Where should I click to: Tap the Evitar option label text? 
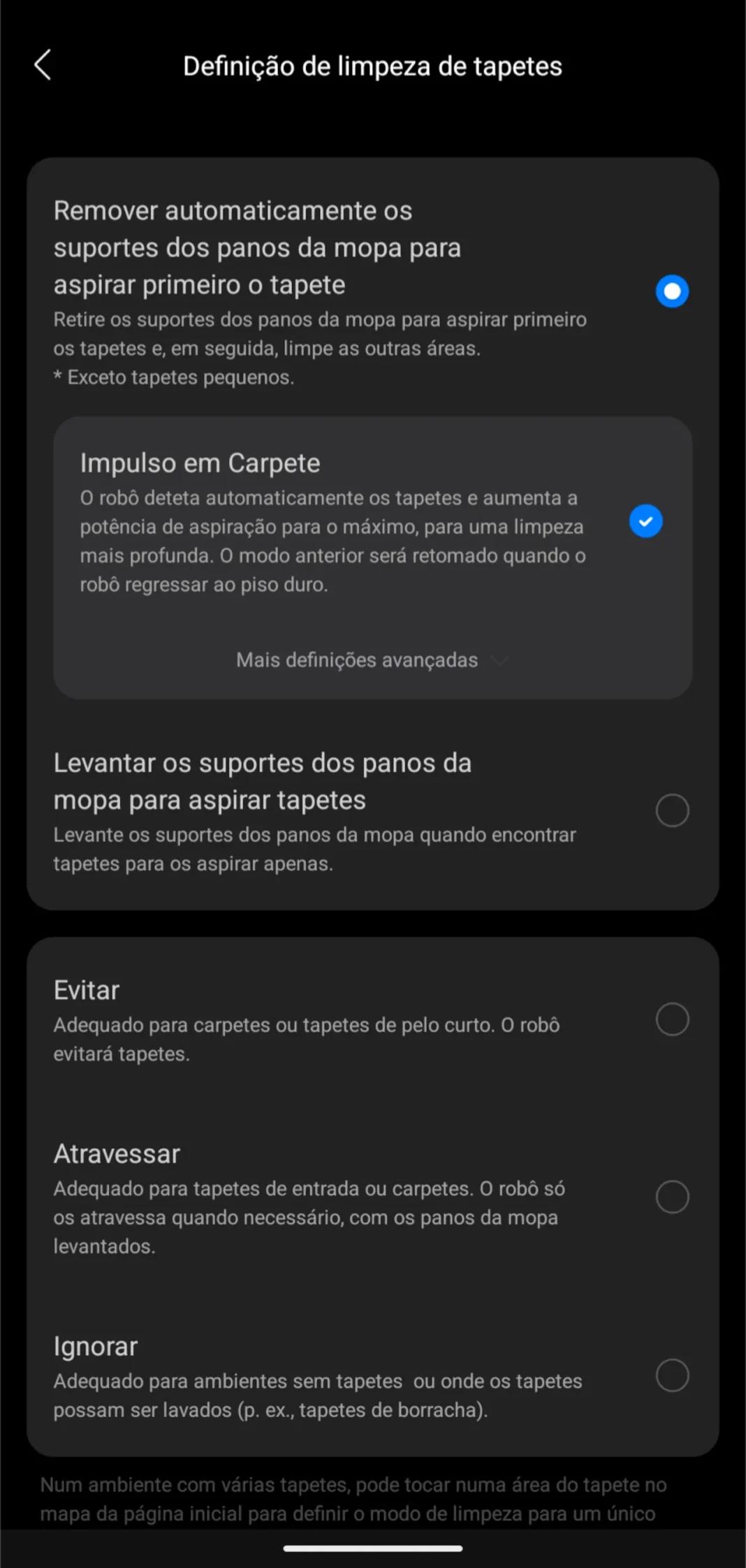[86, 989]
